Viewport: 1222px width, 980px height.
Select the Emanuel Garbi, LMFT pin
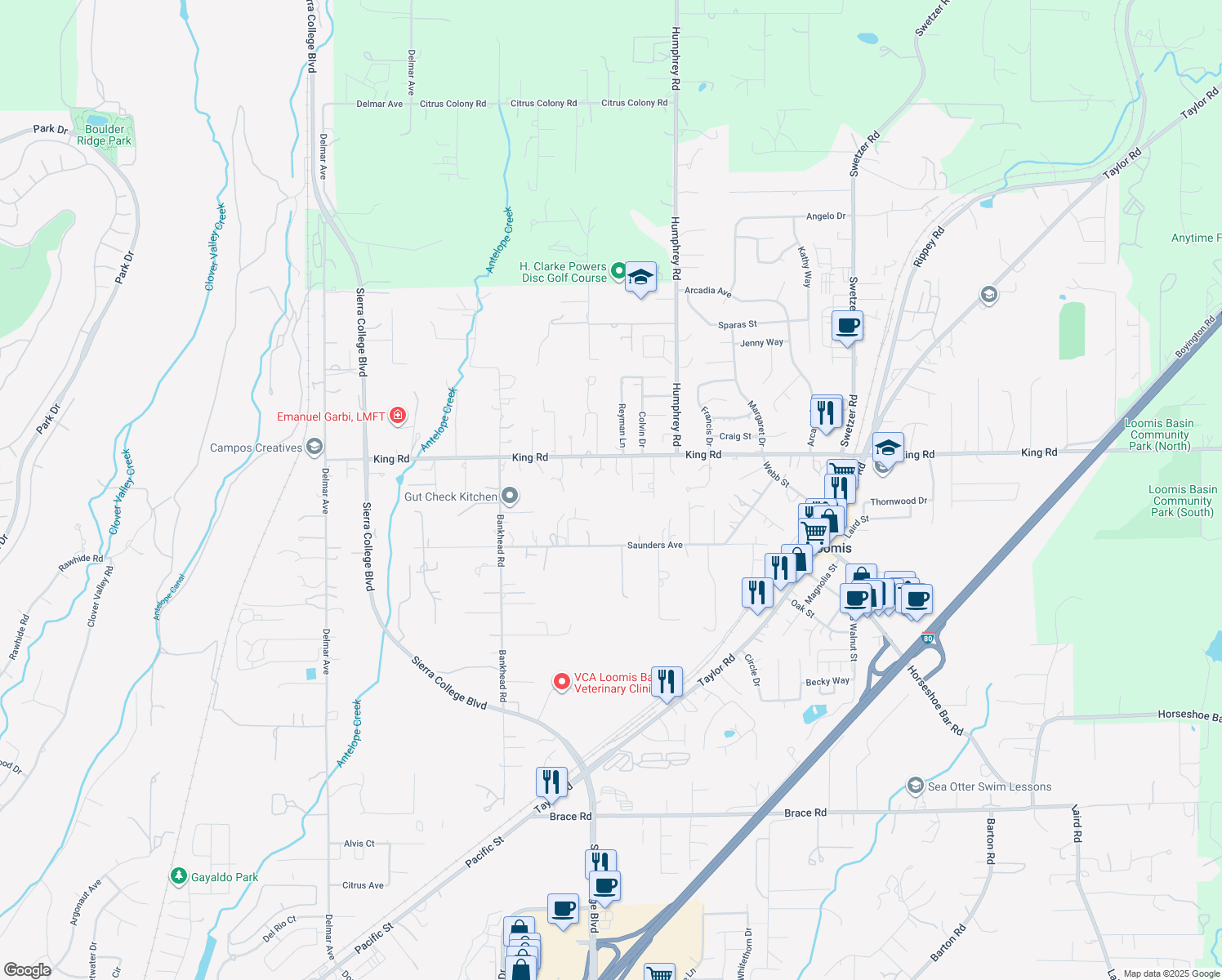click(x=398, y=416)
